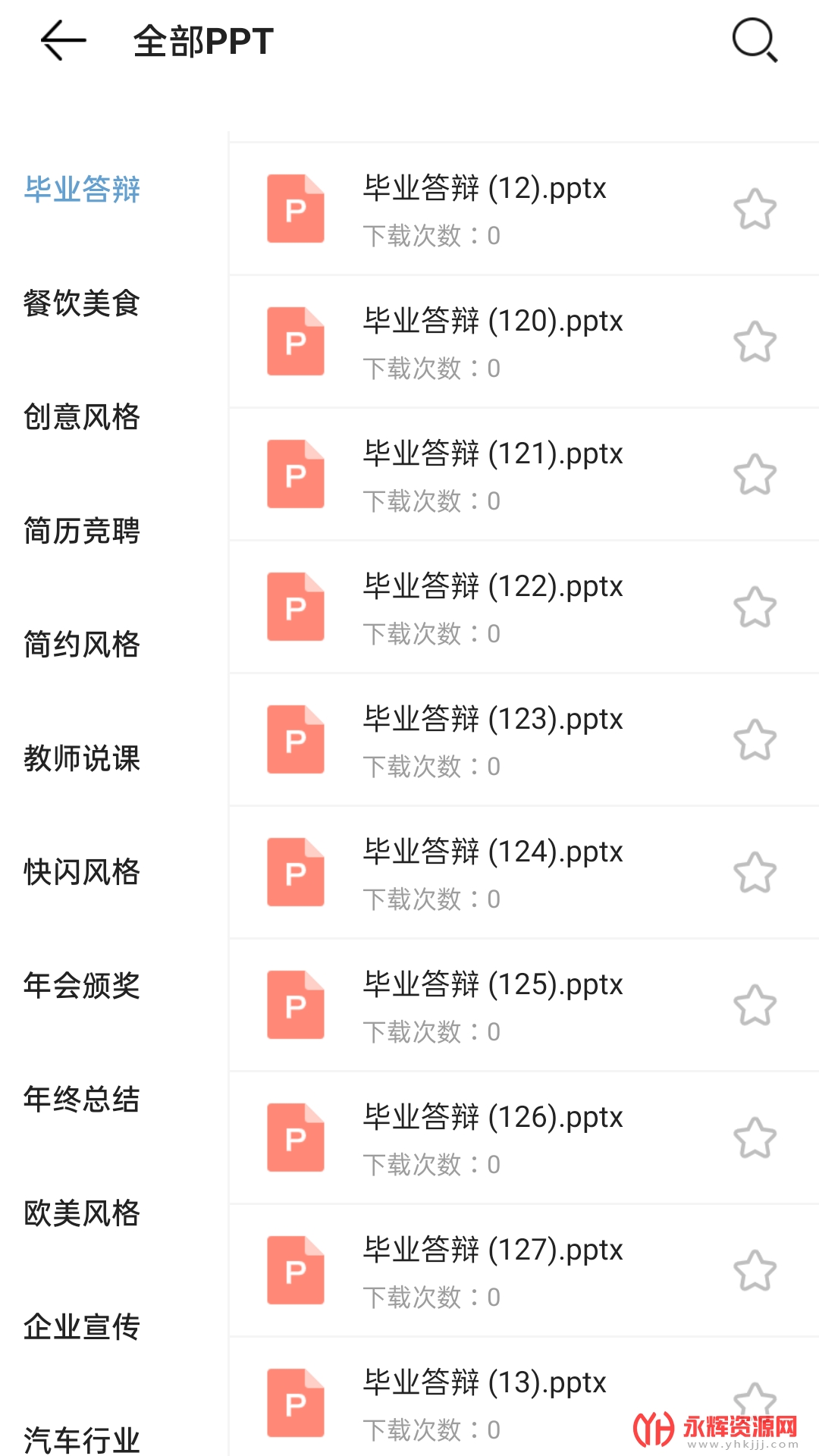Open the 企业宣传 category
The width and height of the screenshot is (819, 1456).
coord(82,1327)
